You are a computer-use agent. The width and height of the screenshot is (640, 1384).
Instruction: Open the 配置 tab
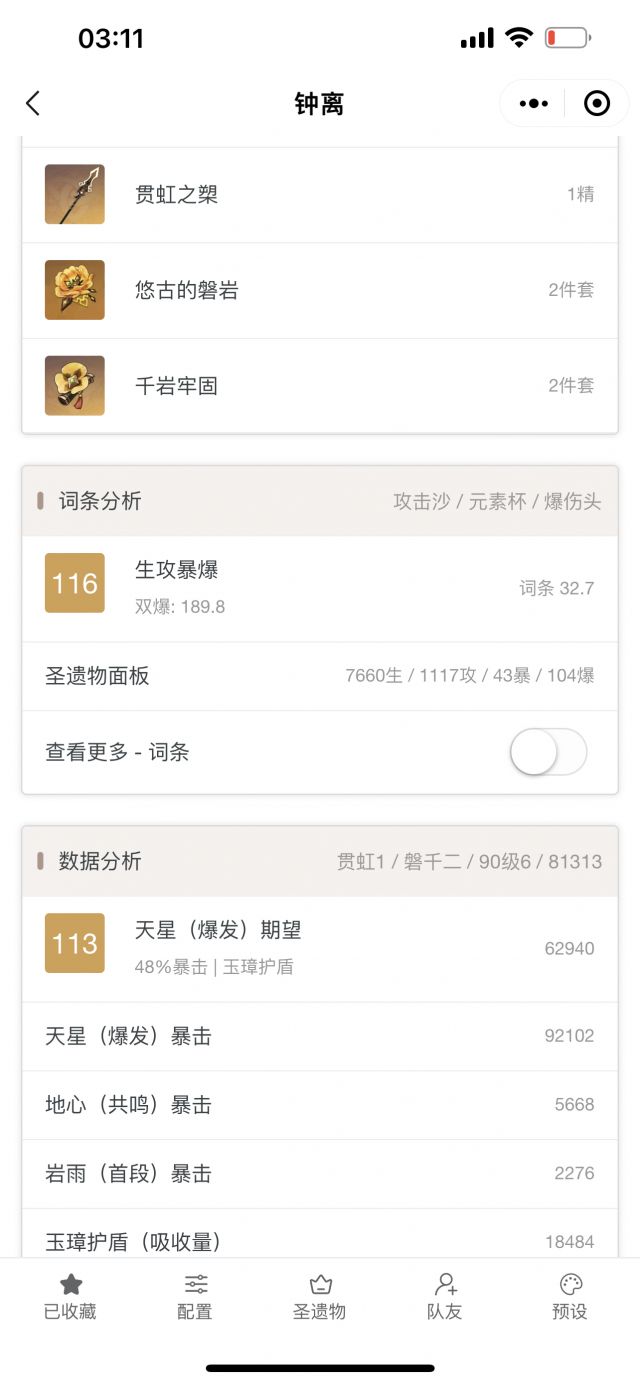(195, 1297)
